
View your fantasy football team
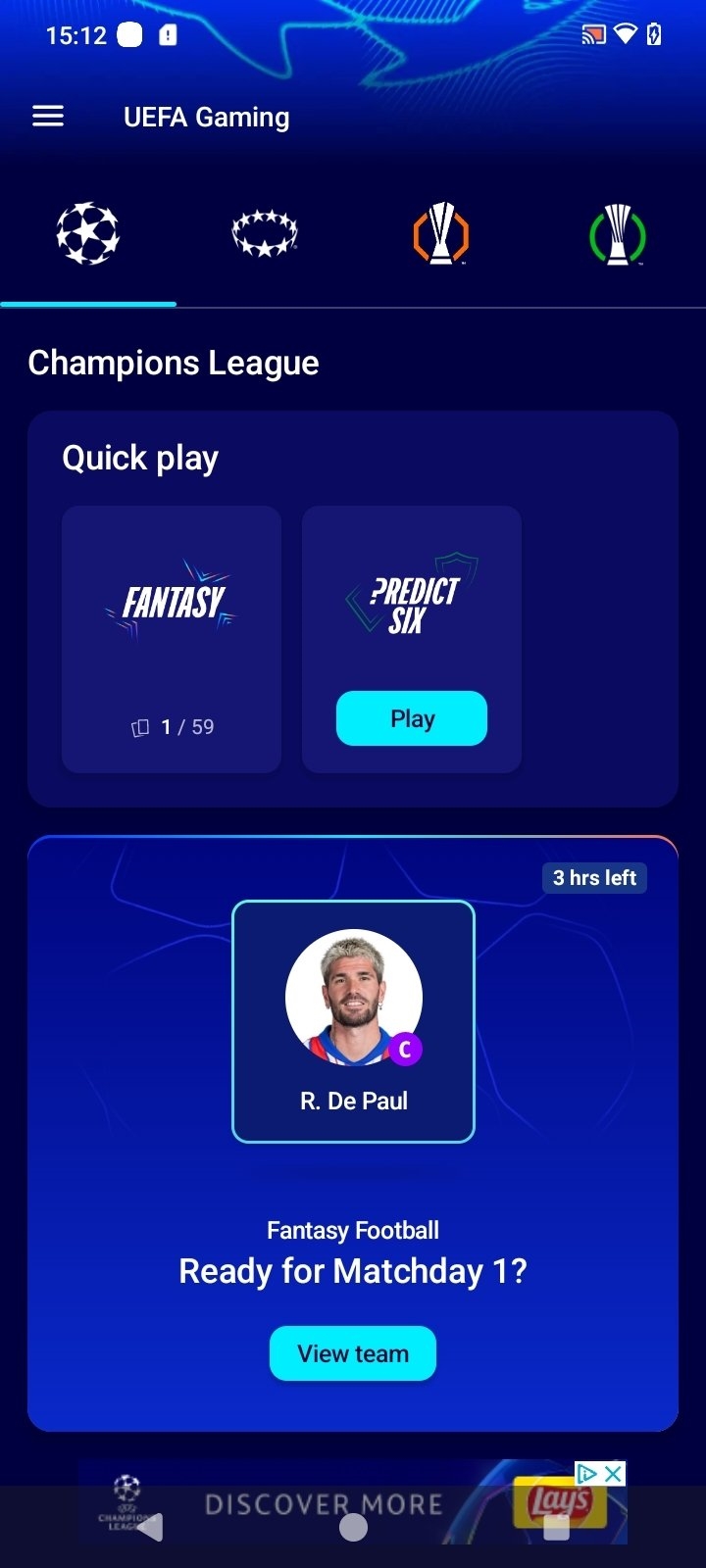point(353,1353)
